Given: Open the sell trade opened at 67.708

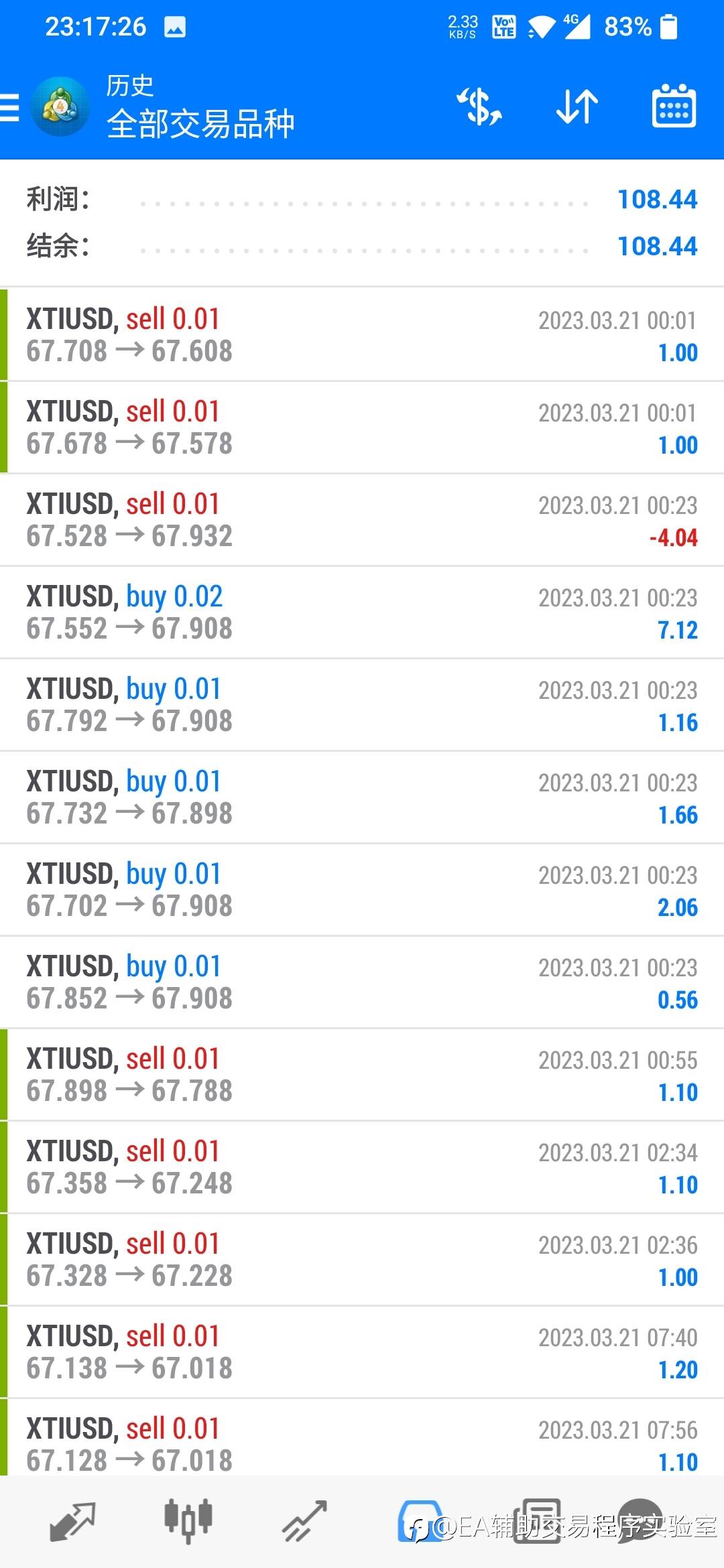Looking at the screenshot, I should point(362,334).
